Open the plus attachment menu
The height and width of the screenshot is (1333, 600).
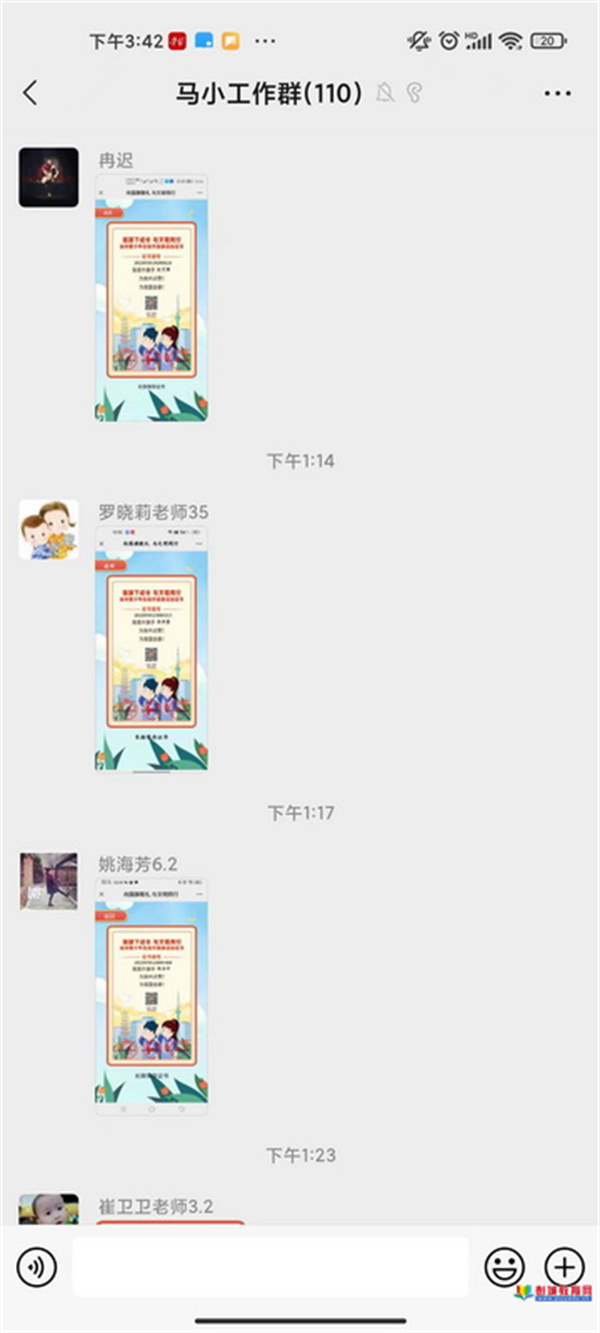point(564,1267)
